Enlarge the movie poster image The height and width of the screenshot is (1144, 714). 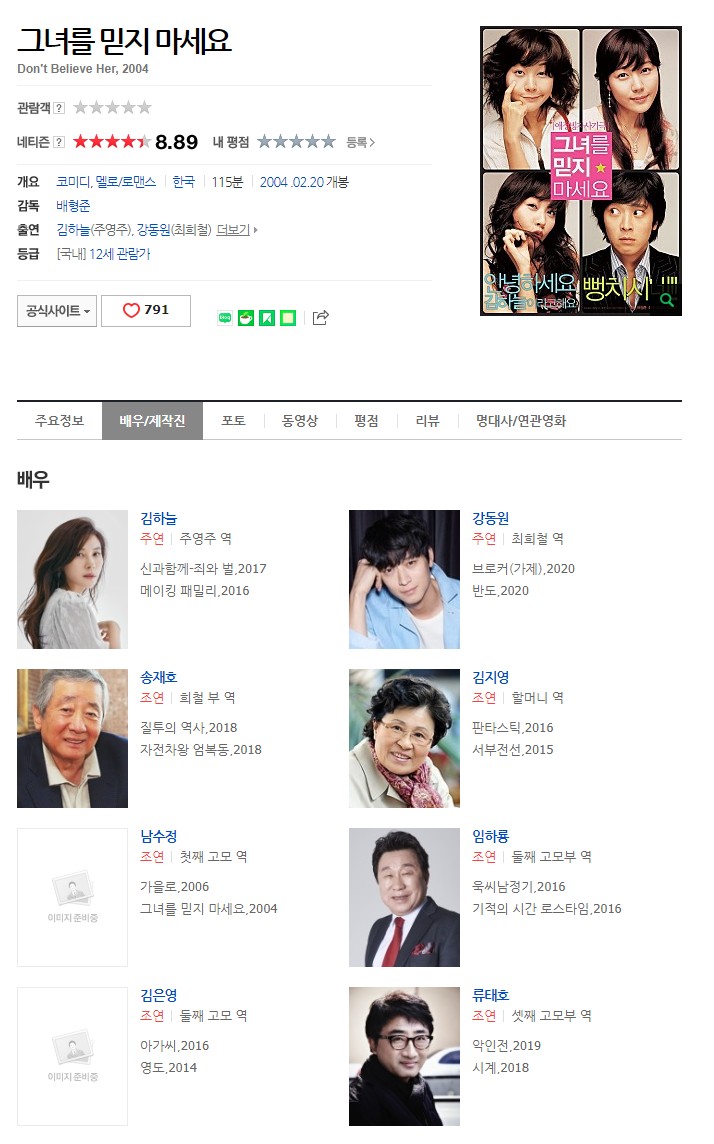[580, 171]
